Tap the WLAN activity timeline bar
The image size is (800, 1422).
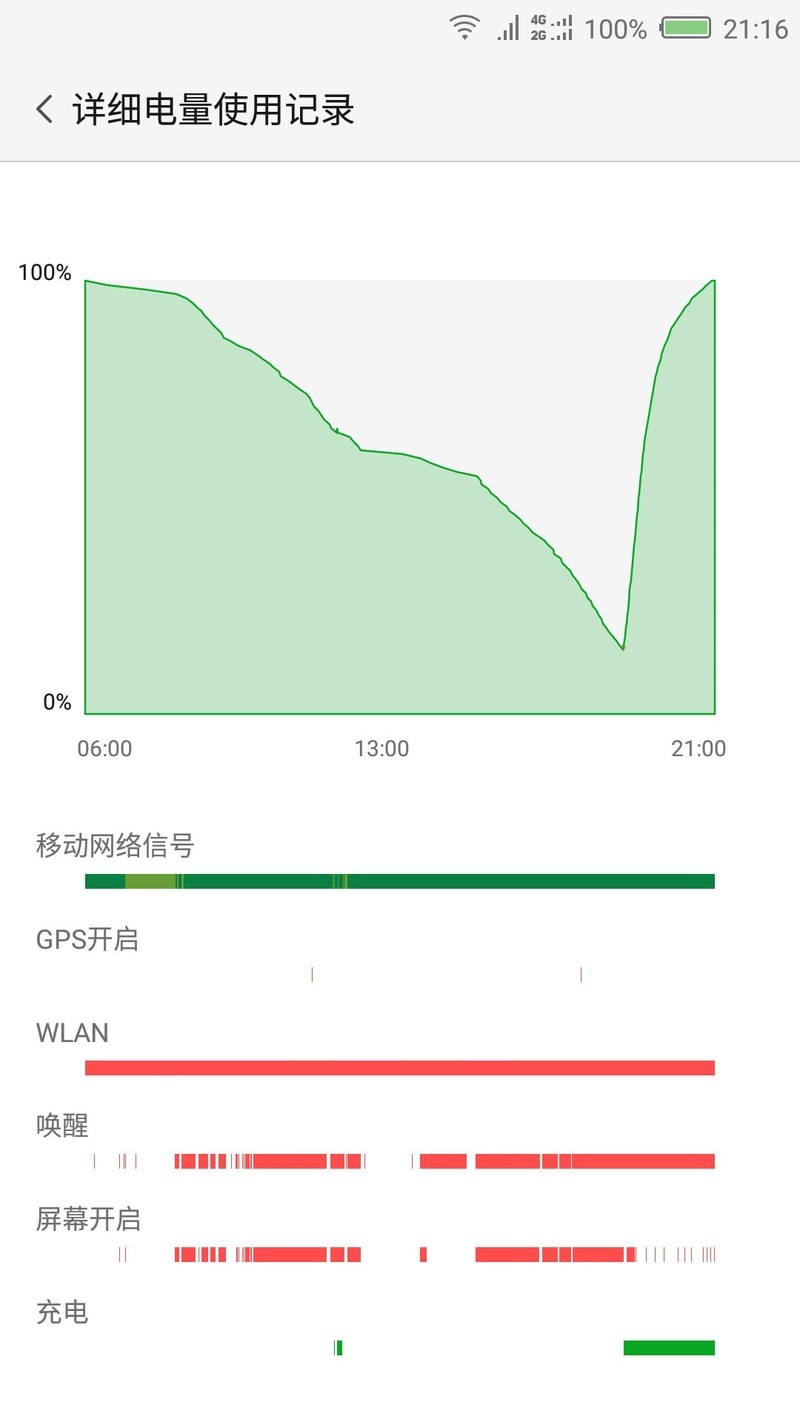pos(400,1067)
